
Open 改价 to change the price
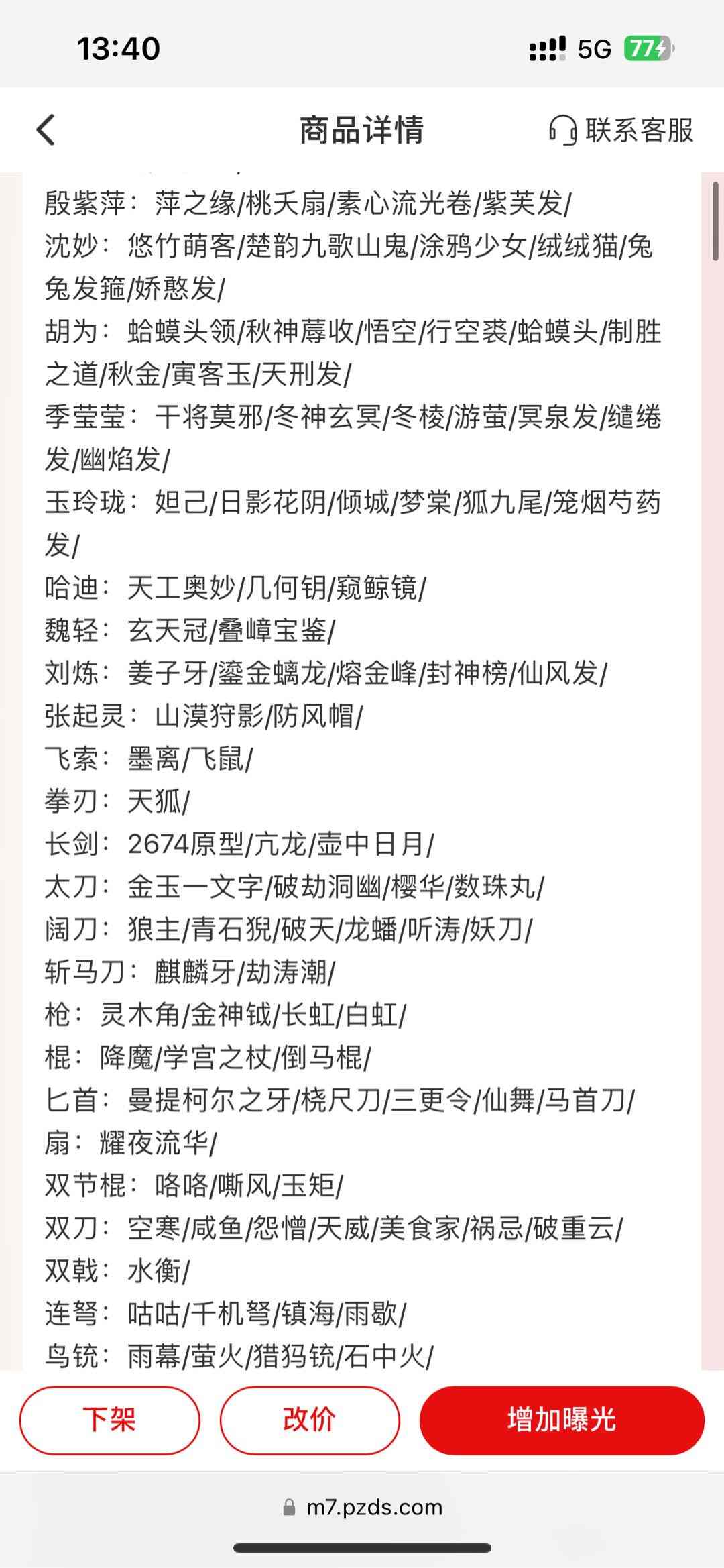[x=310, y=1420]
